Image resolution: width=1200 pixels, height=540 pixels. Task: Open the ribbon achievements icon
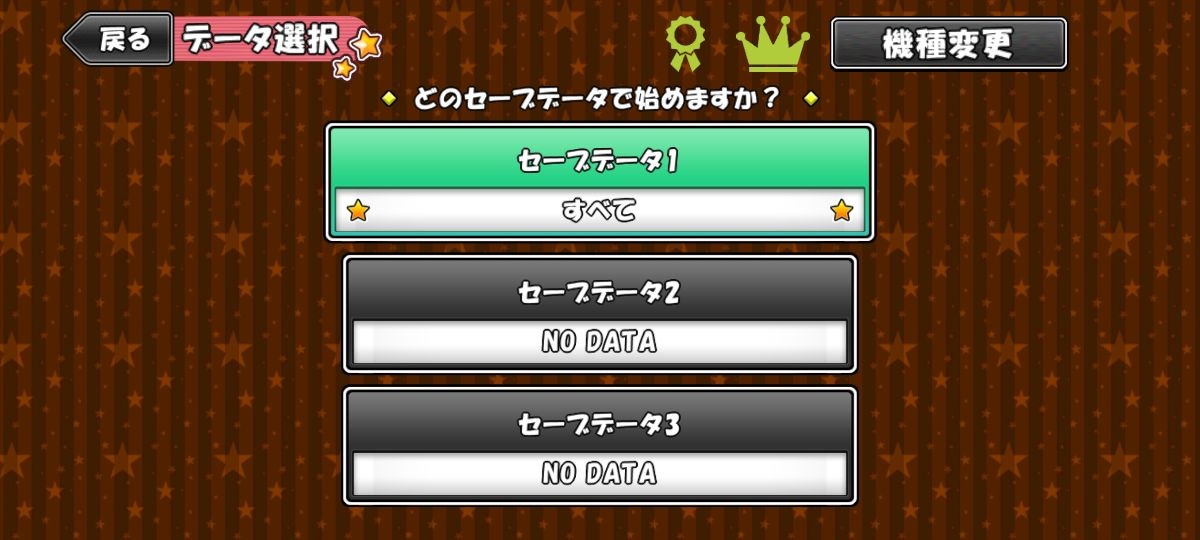click(x=685, y=43)
